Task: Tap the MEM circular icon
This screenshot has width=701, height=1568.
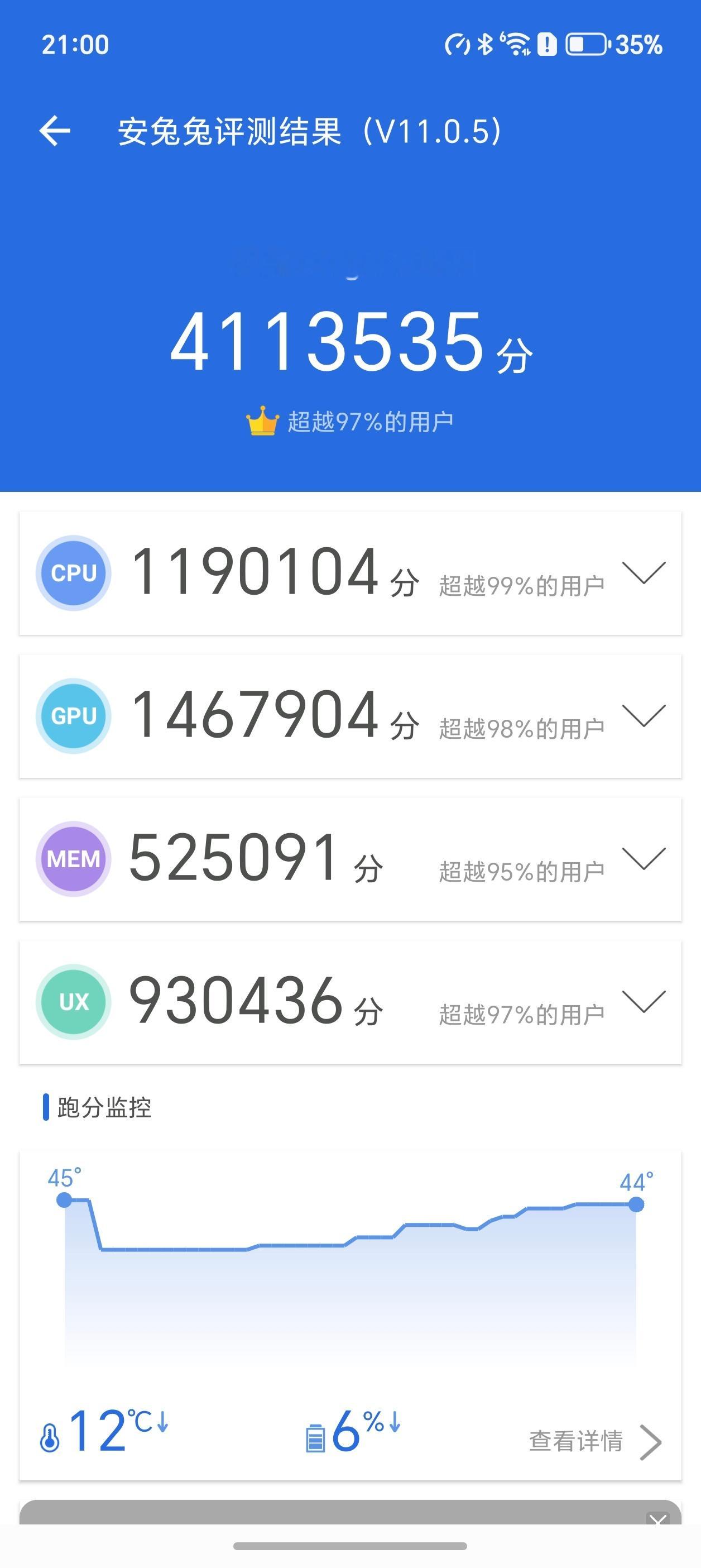Action: click(73, 859)
